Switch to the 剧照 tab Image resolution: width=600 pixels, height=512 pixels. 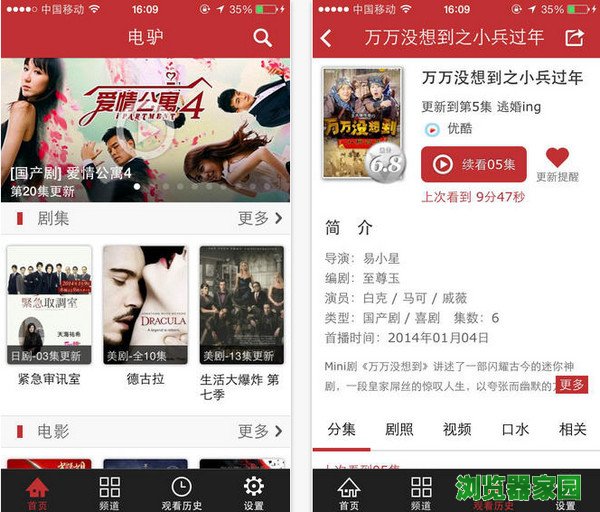tap(399, 429)
